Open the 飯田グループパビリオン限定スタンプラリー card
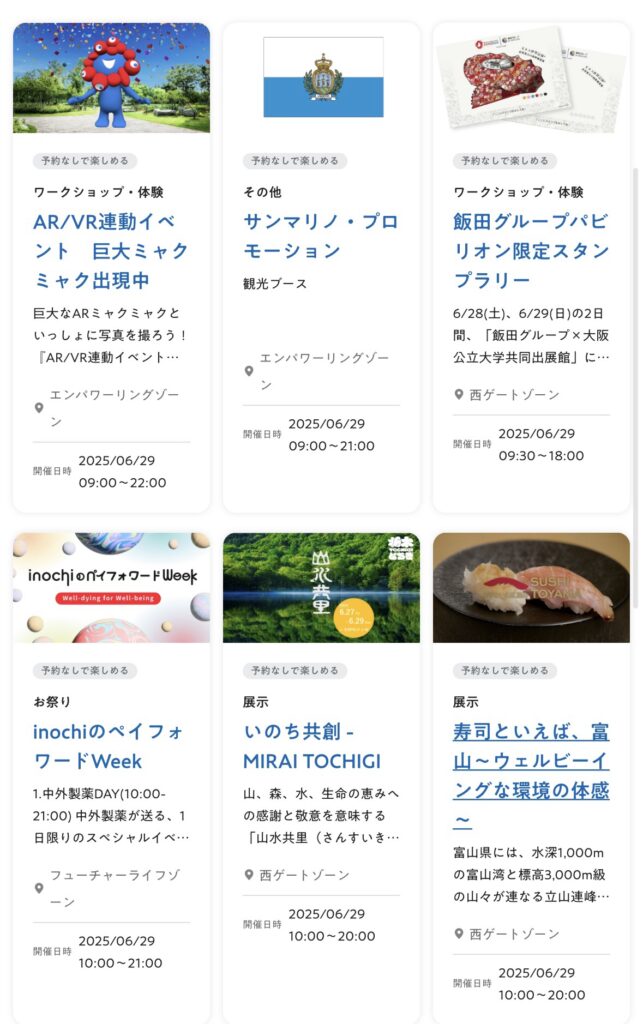The height and width of the screenshot is (1024, 643). point(530,250)
